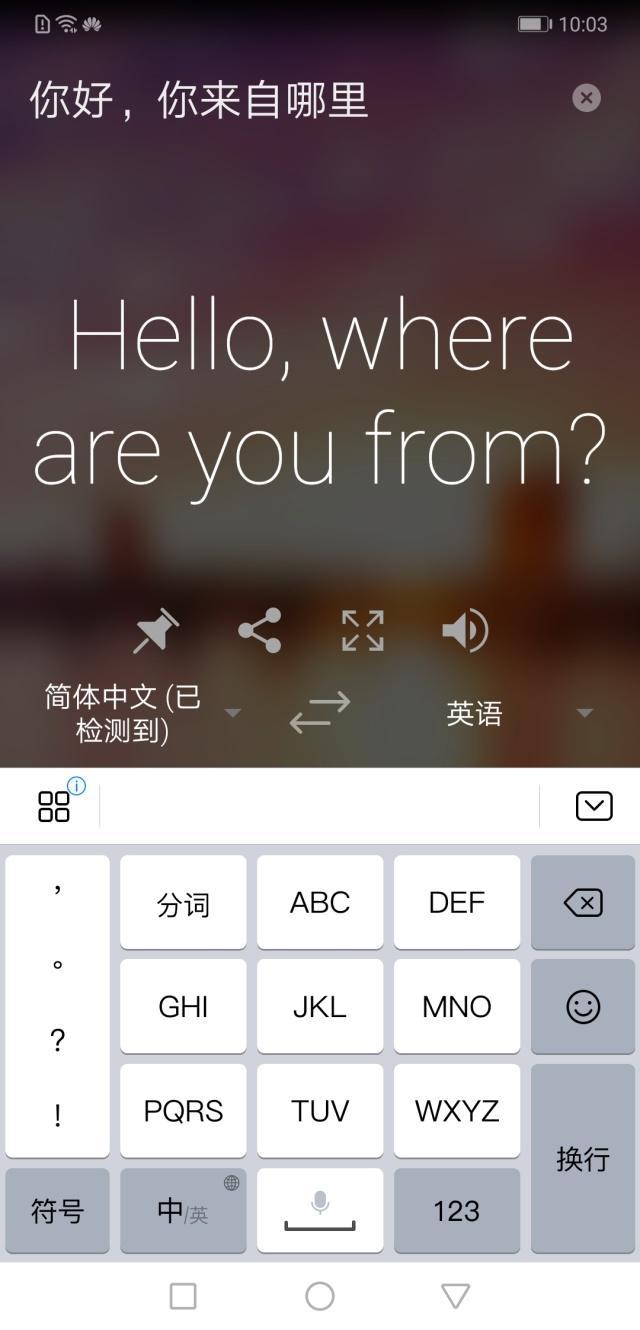Open the emoji panel
This screenshot has width=640, height=1330.
pos(583,1007)
